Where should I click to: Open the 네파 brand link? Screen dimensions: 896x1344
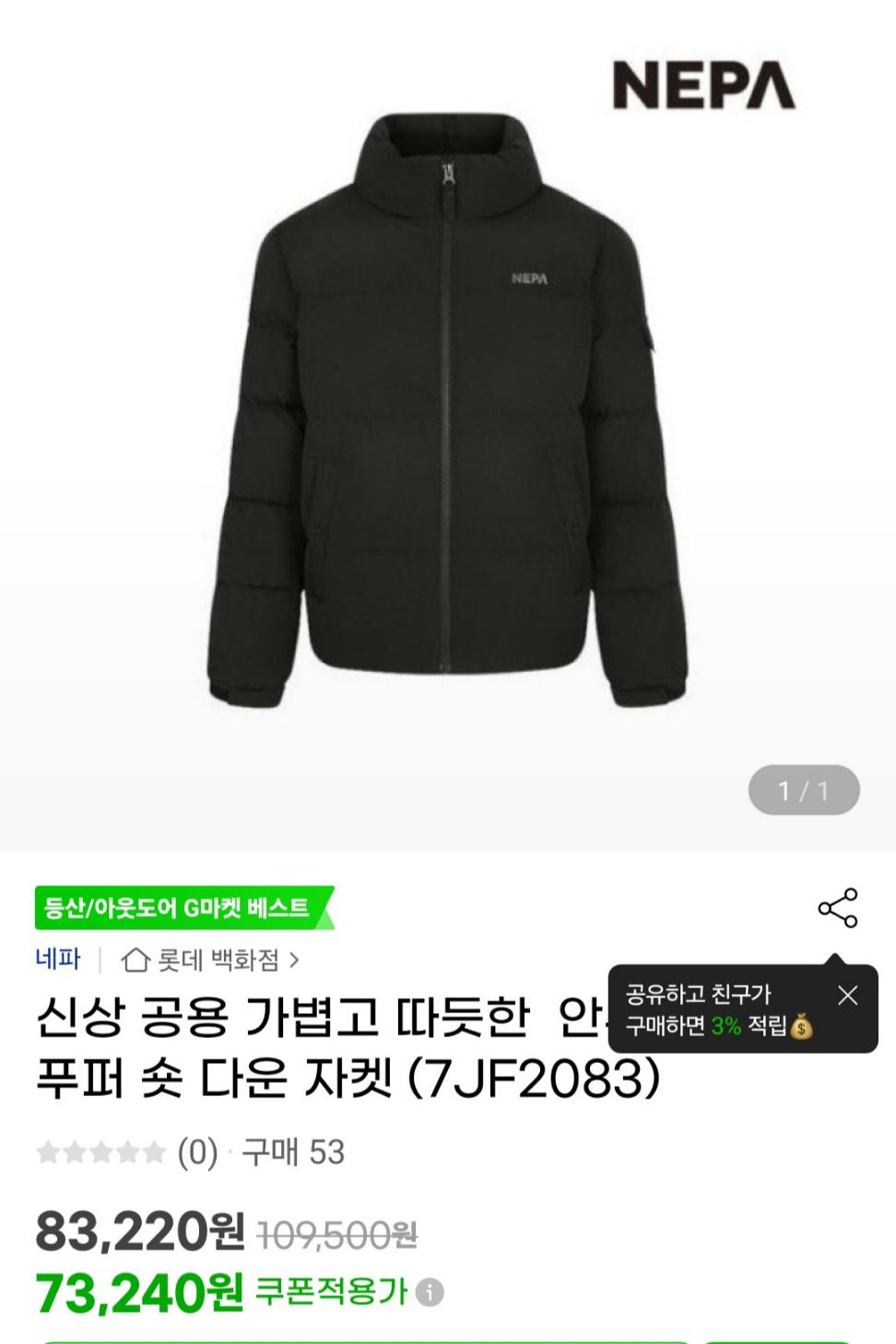(58, 960)
